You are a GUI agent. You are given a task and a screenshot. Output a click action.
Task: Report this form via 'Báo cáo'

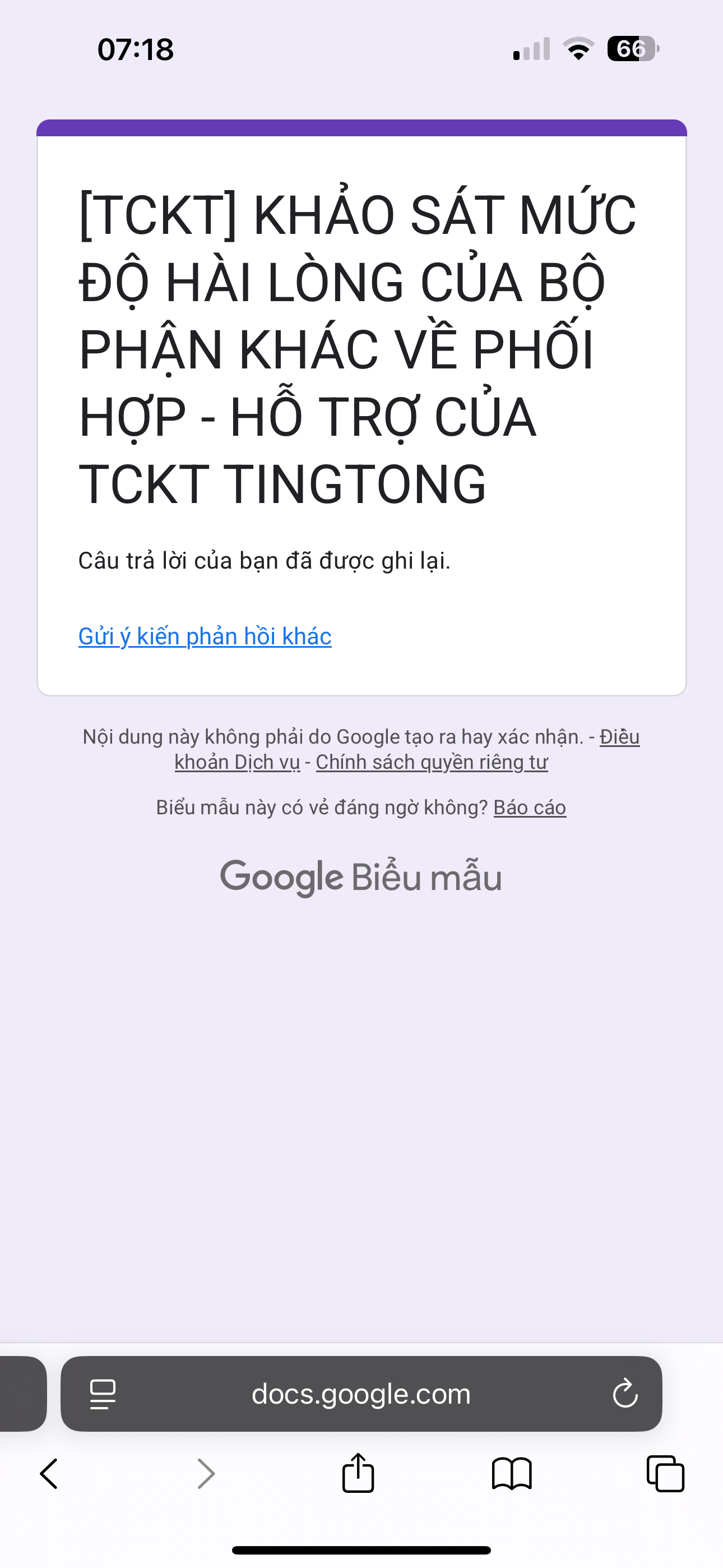(530, 807)
